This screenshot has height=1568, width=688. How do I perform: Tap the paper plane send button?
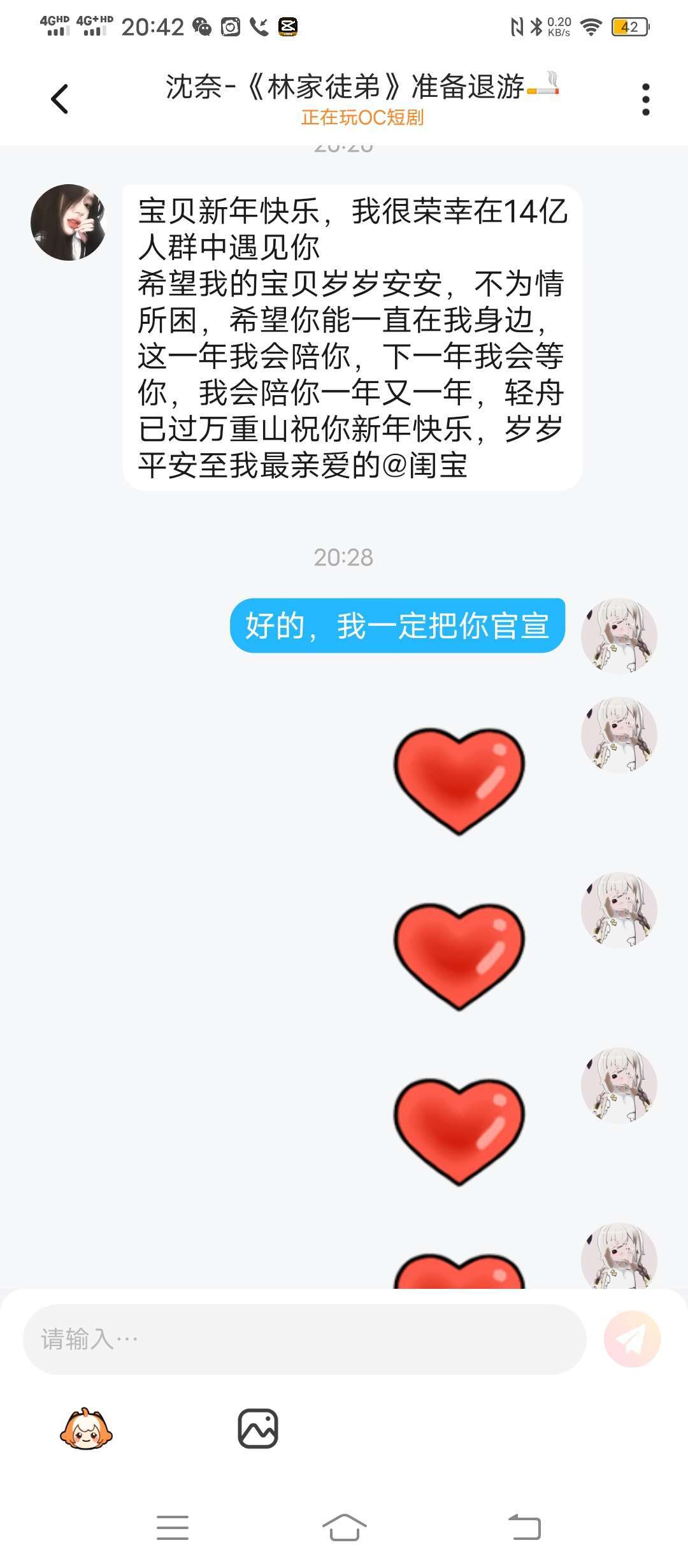point(632,1339)
